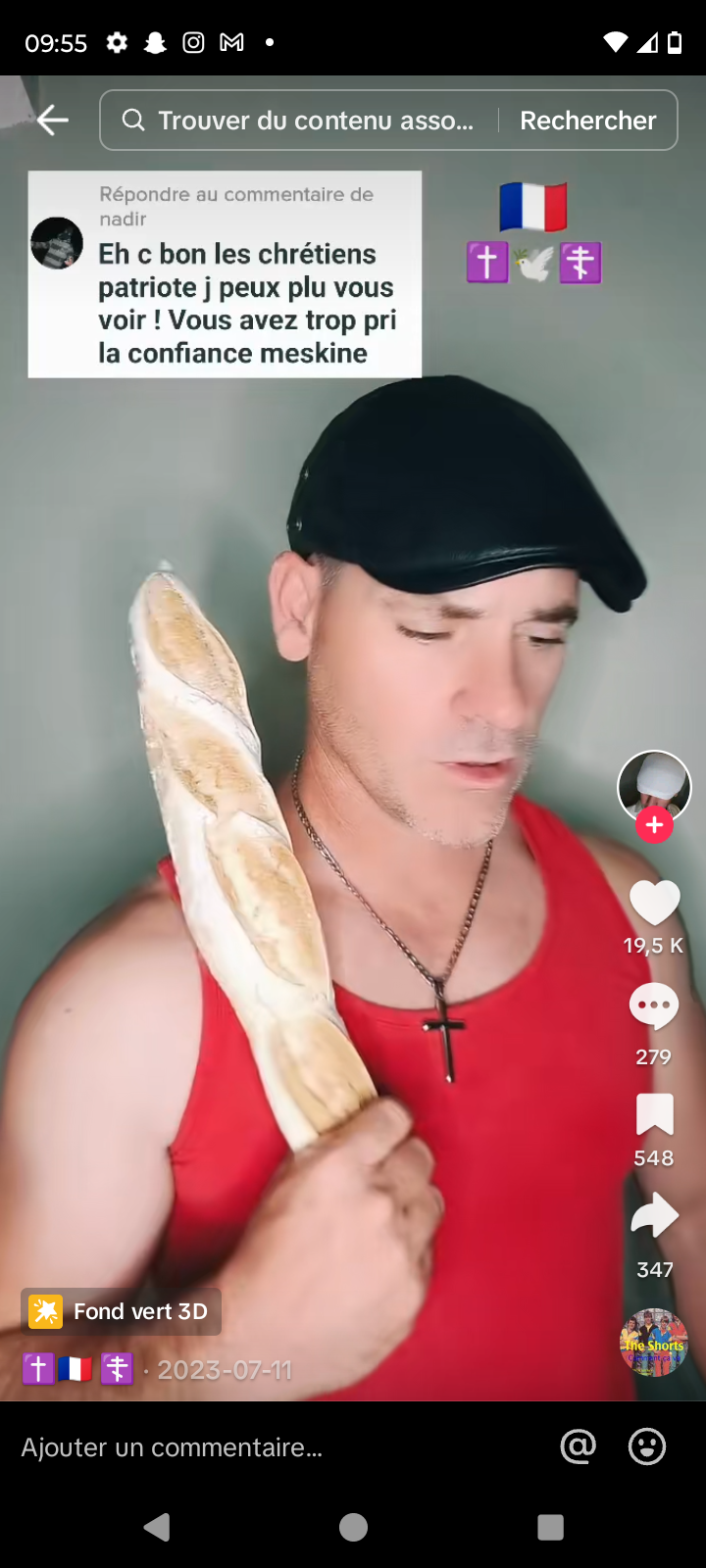The height and width of the screenshot is (1568, 706).
Task: Open the creator's profile avatar
Action: tap(654, 786)
